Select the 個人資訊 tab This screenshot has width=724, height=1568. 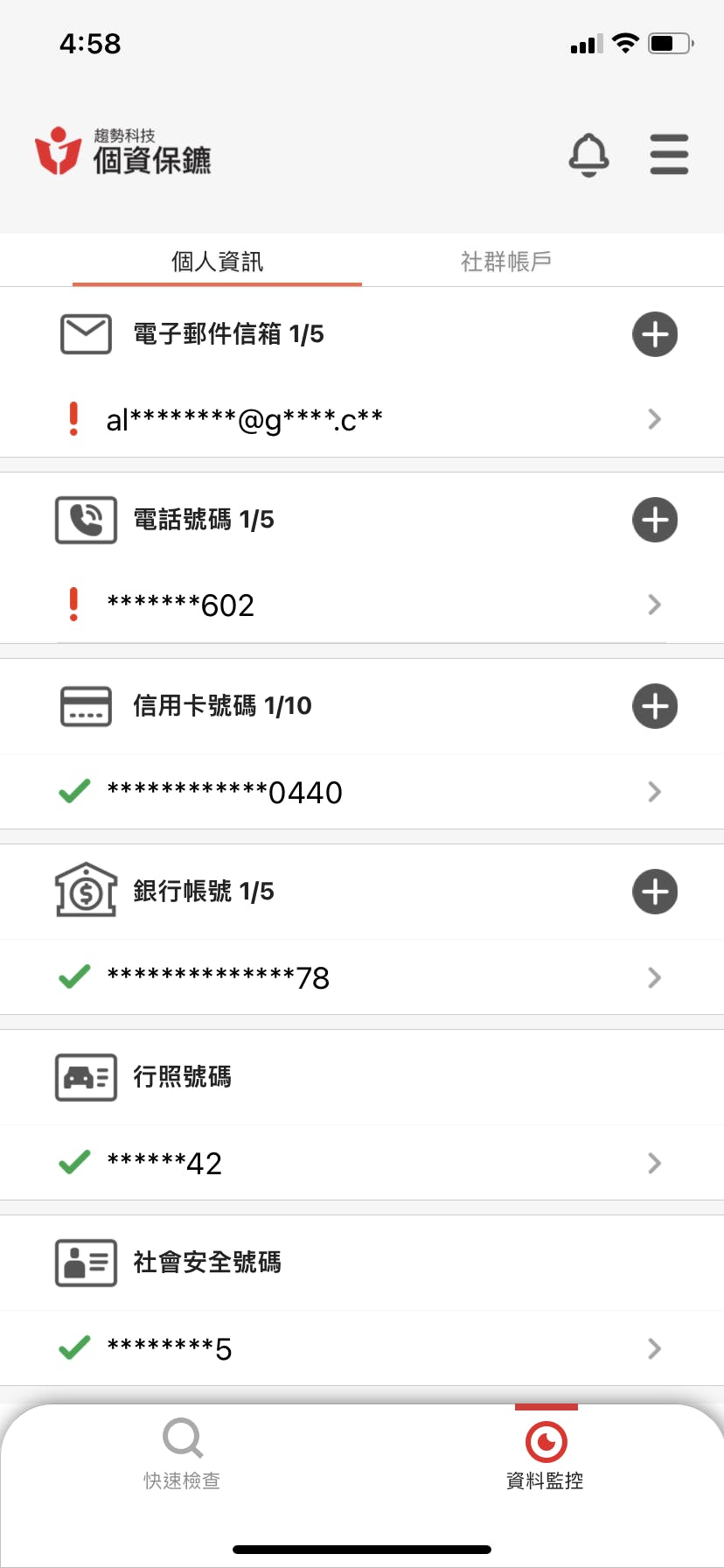click(217, 261)
